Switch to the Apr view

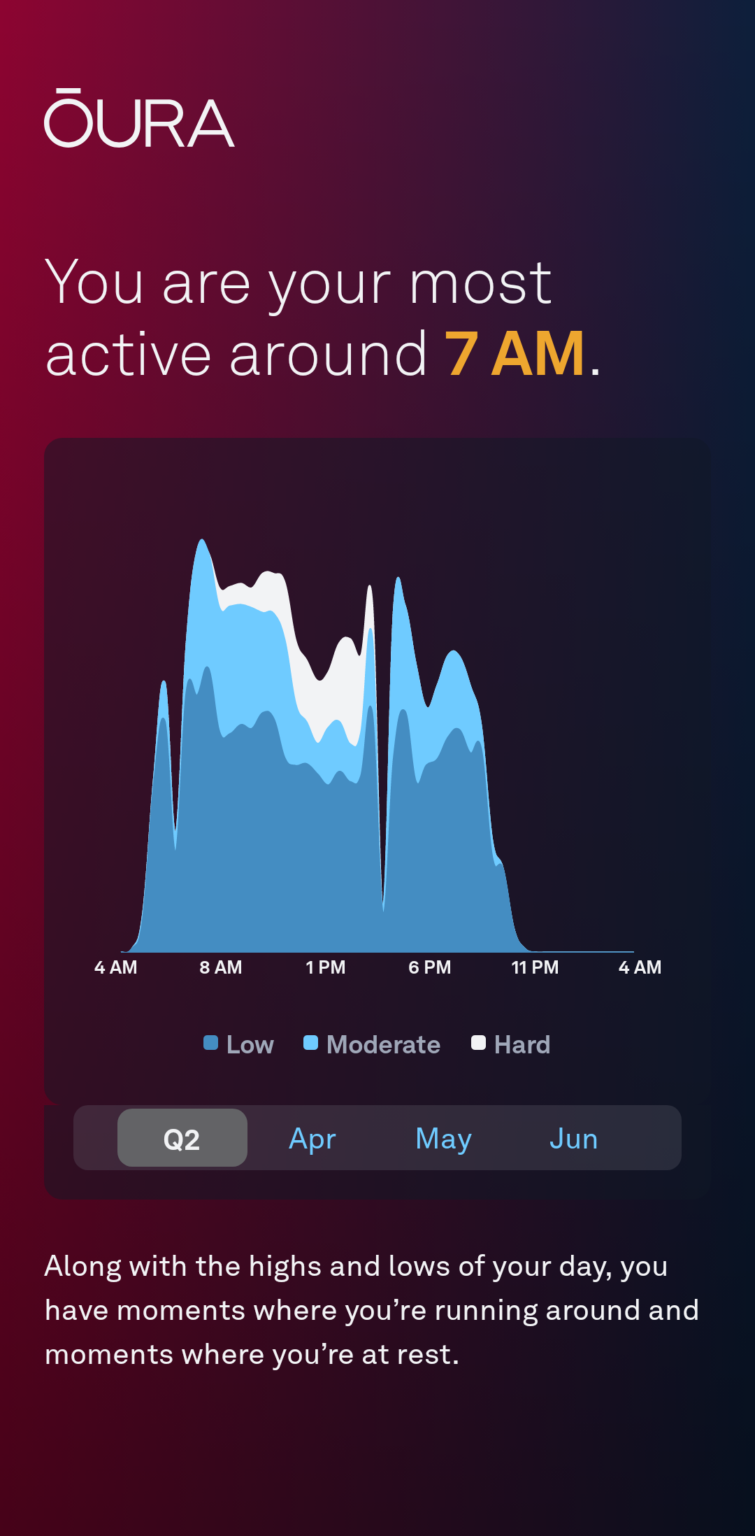312,1138
